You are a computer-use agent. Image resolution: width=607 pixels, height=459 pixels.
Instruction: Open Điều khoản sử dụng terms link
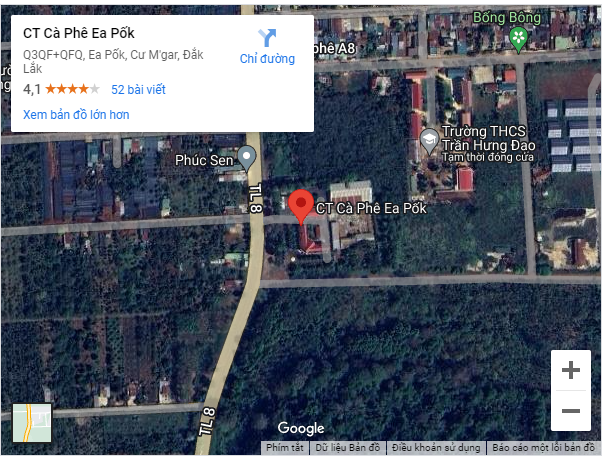[436, 448]
